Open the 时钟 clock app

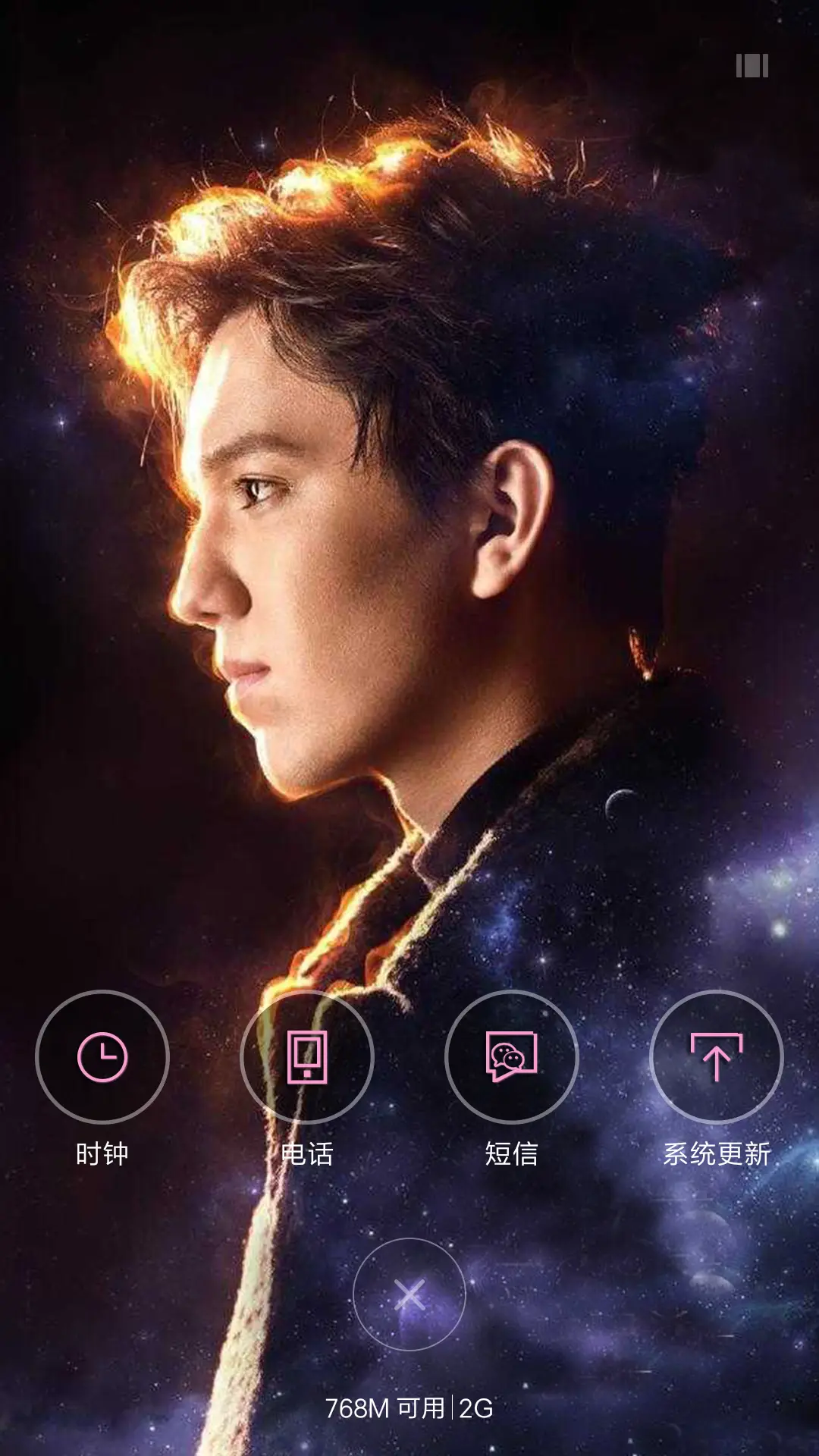pos(102,1056)
